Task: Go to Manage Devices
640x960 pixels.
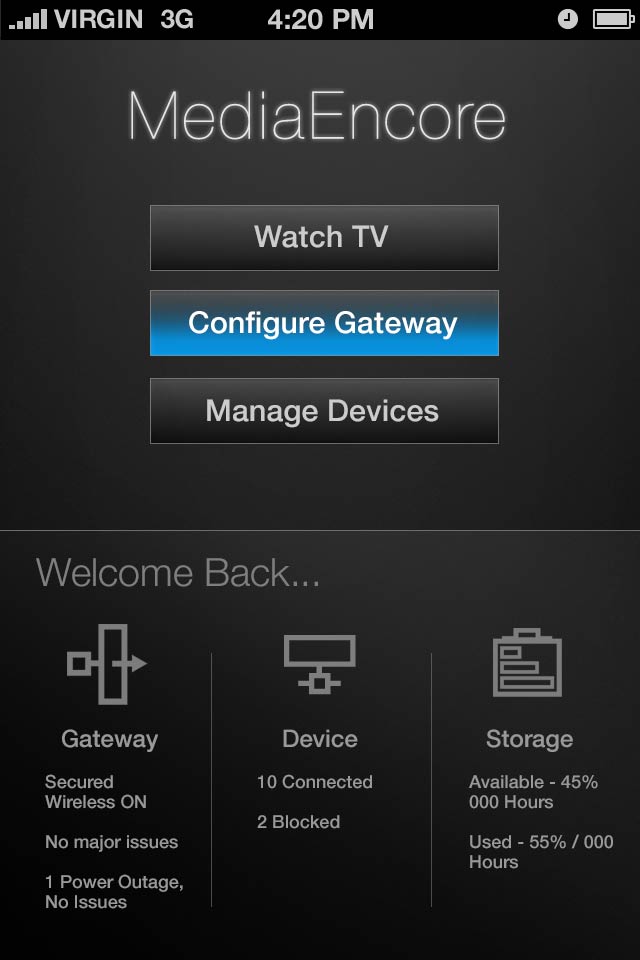Action: pyautogui.click(x=324, y=411)
